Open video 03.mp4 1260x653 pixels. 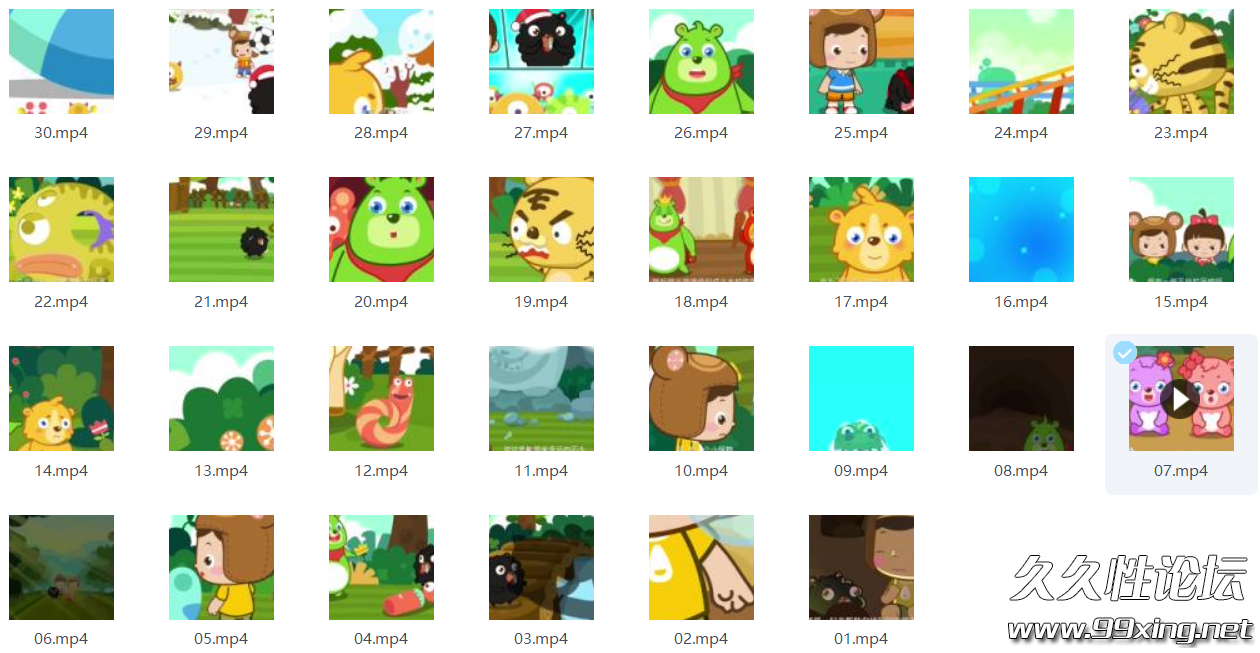[541, 567]
